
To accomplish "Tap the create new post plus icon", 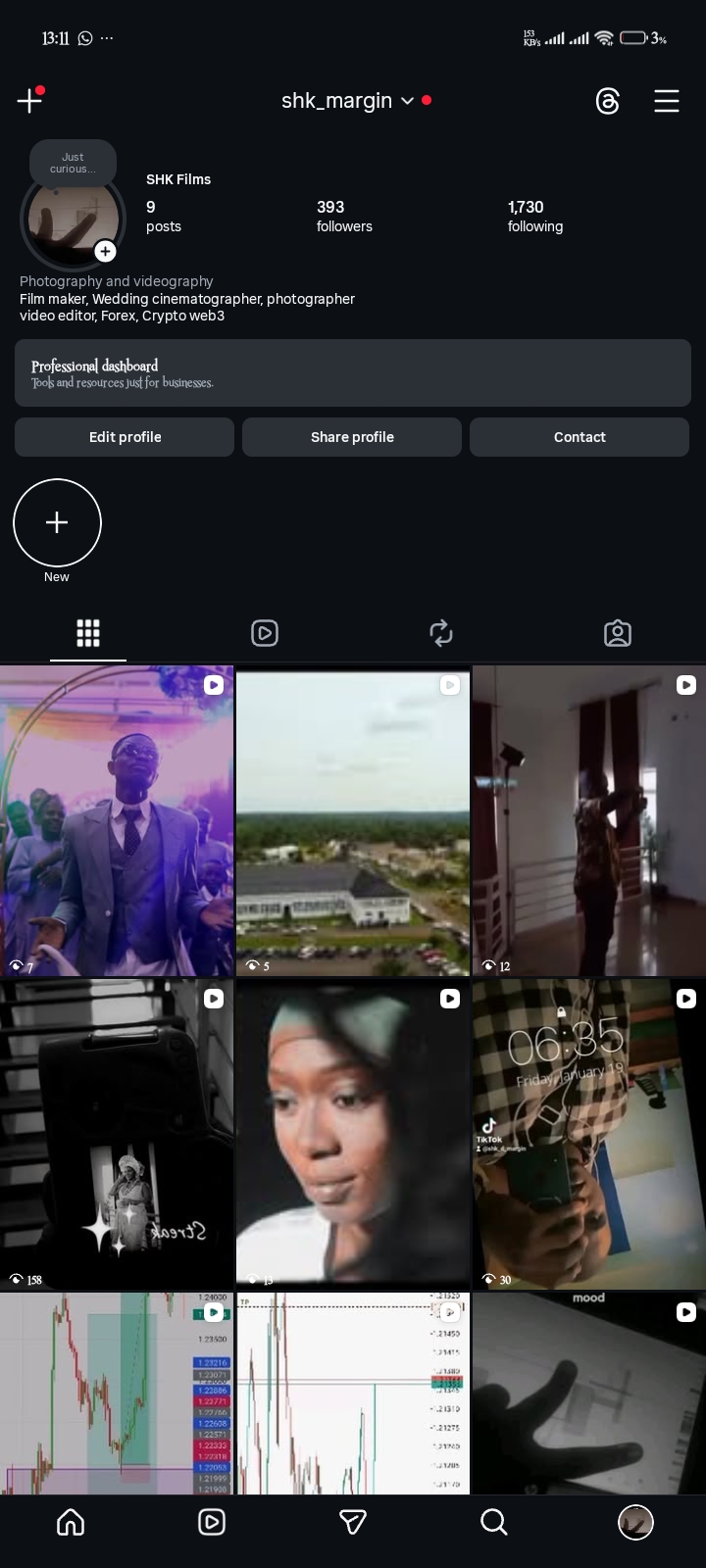I will (29, 101).
